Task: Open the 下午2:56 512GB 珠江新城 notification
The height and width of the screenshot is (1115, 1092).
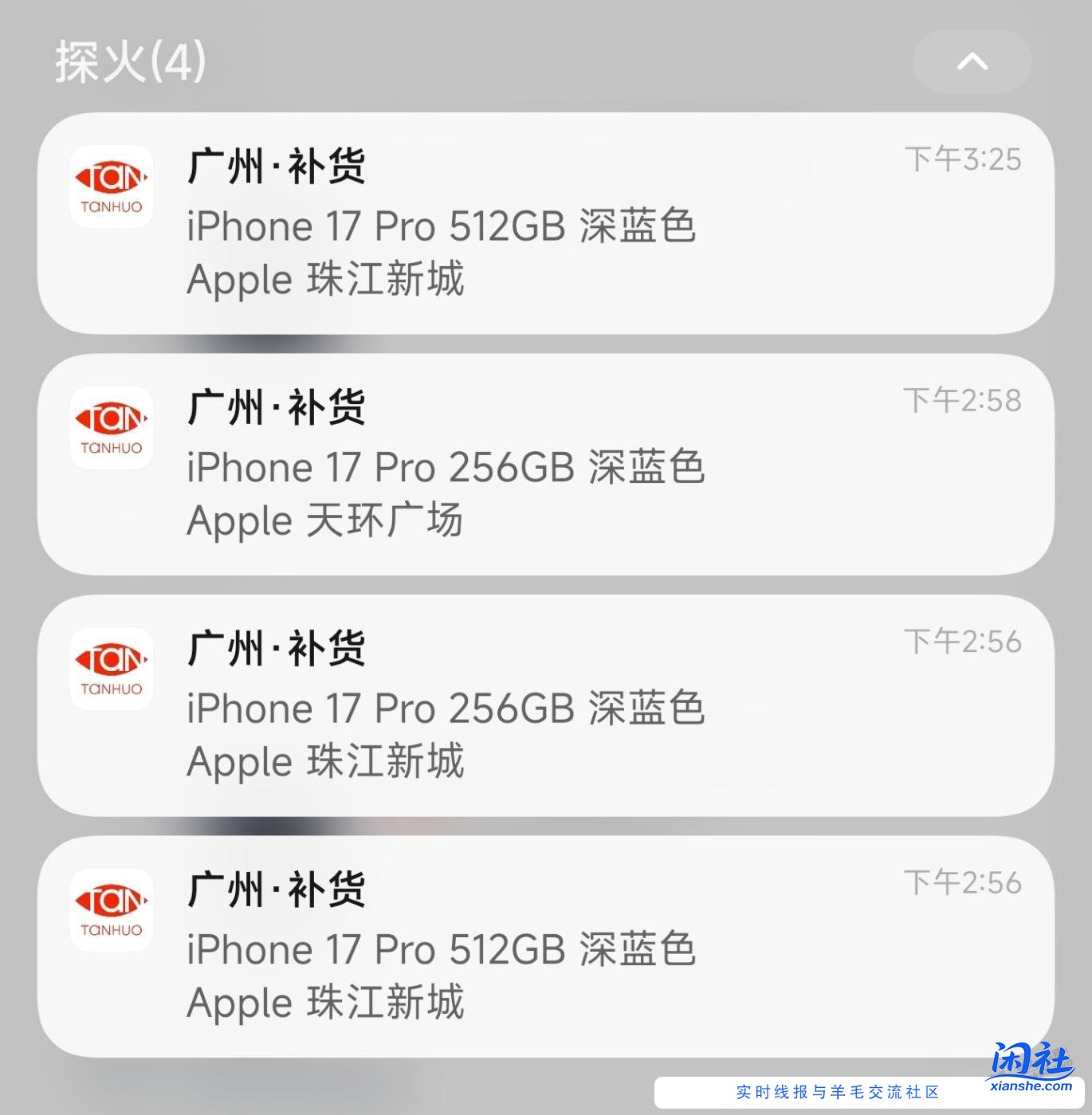Action: (545, 947)
